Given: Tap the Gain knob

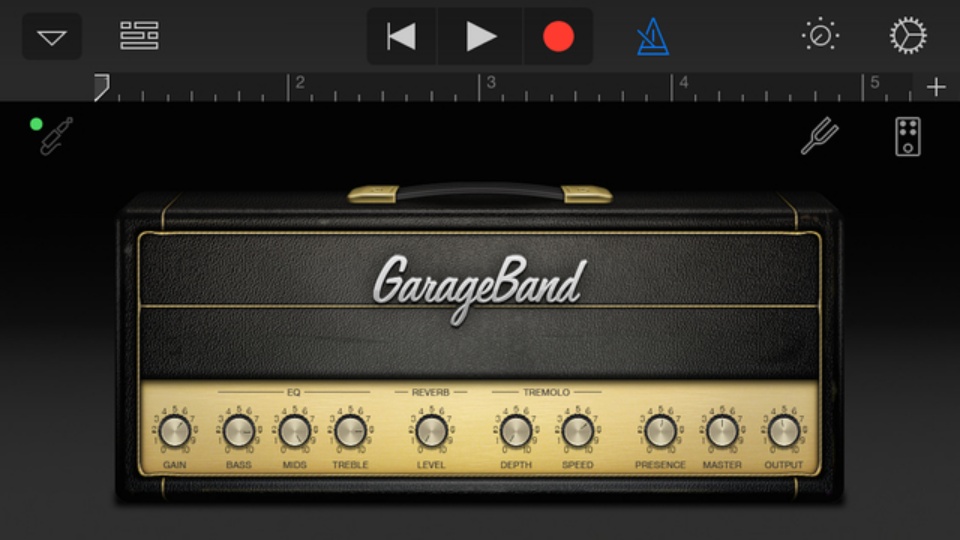Looking at the screenshot, I should point(175,431).
